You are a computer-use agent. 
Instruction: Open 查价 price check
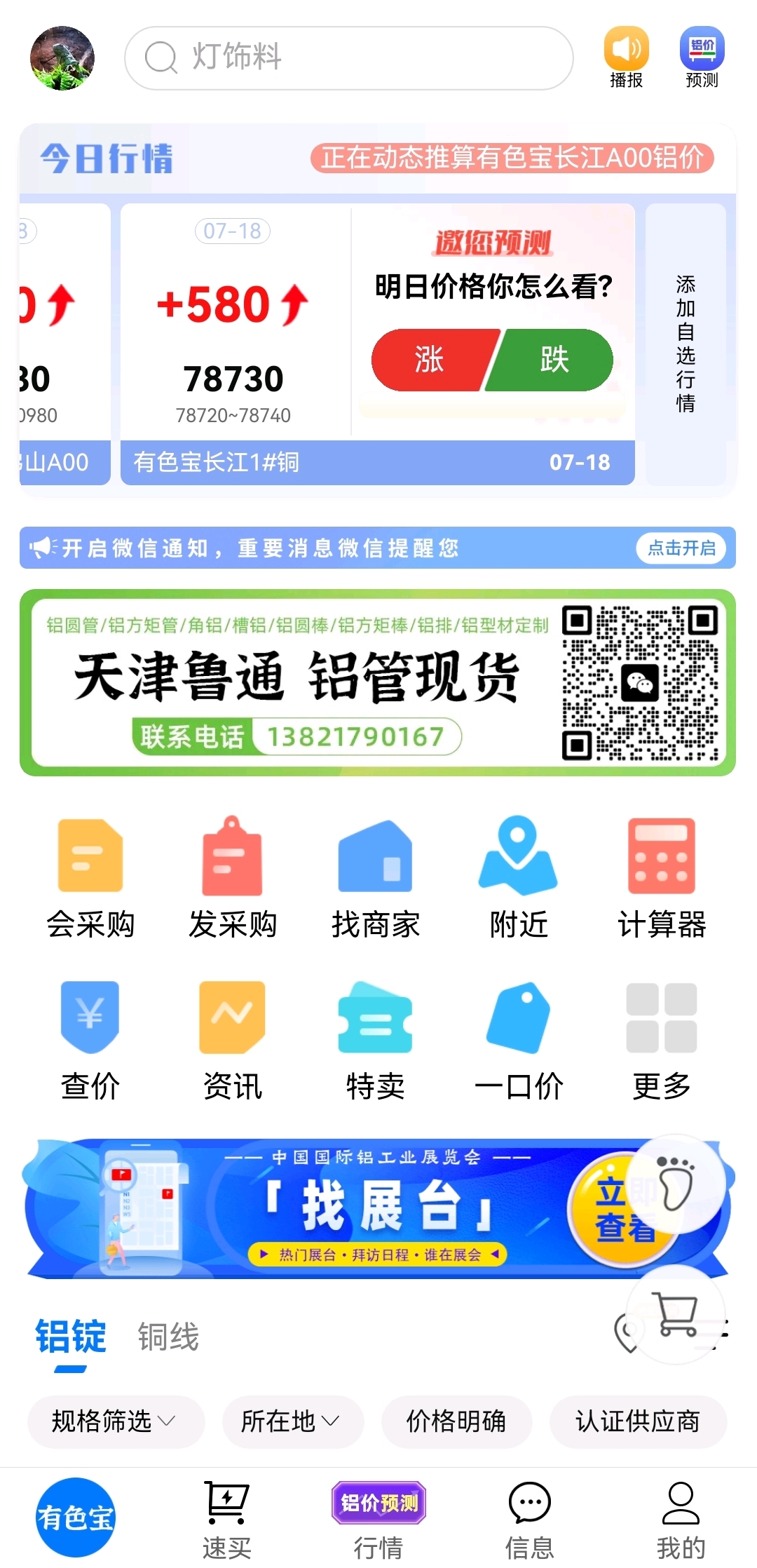tap(90, 1041)
